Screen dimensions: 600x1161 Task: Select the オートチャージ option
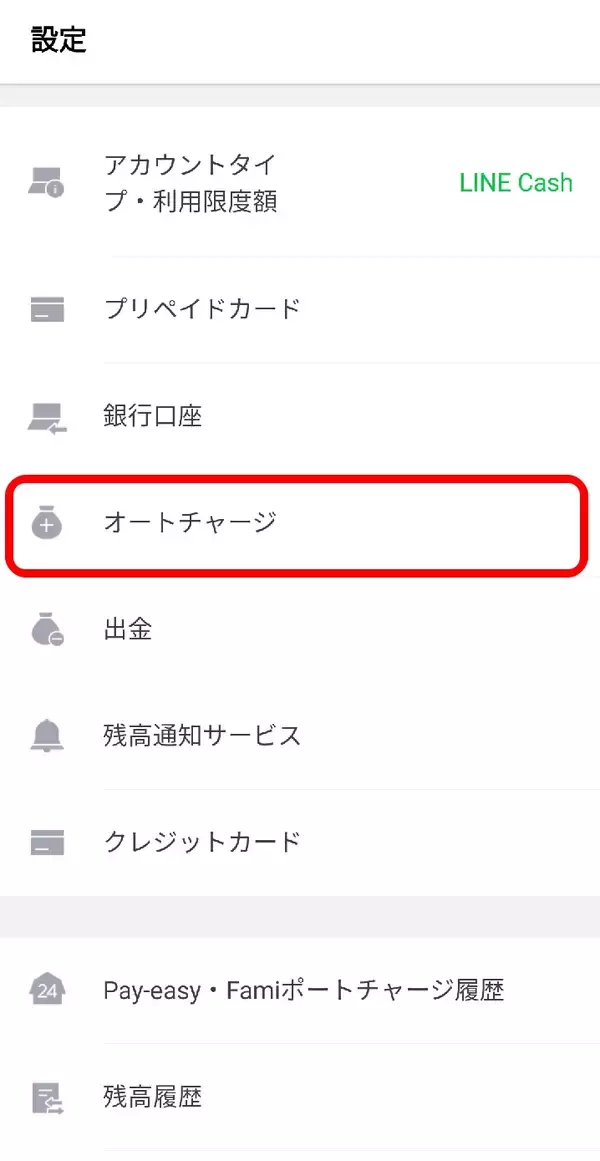[300, 523]
